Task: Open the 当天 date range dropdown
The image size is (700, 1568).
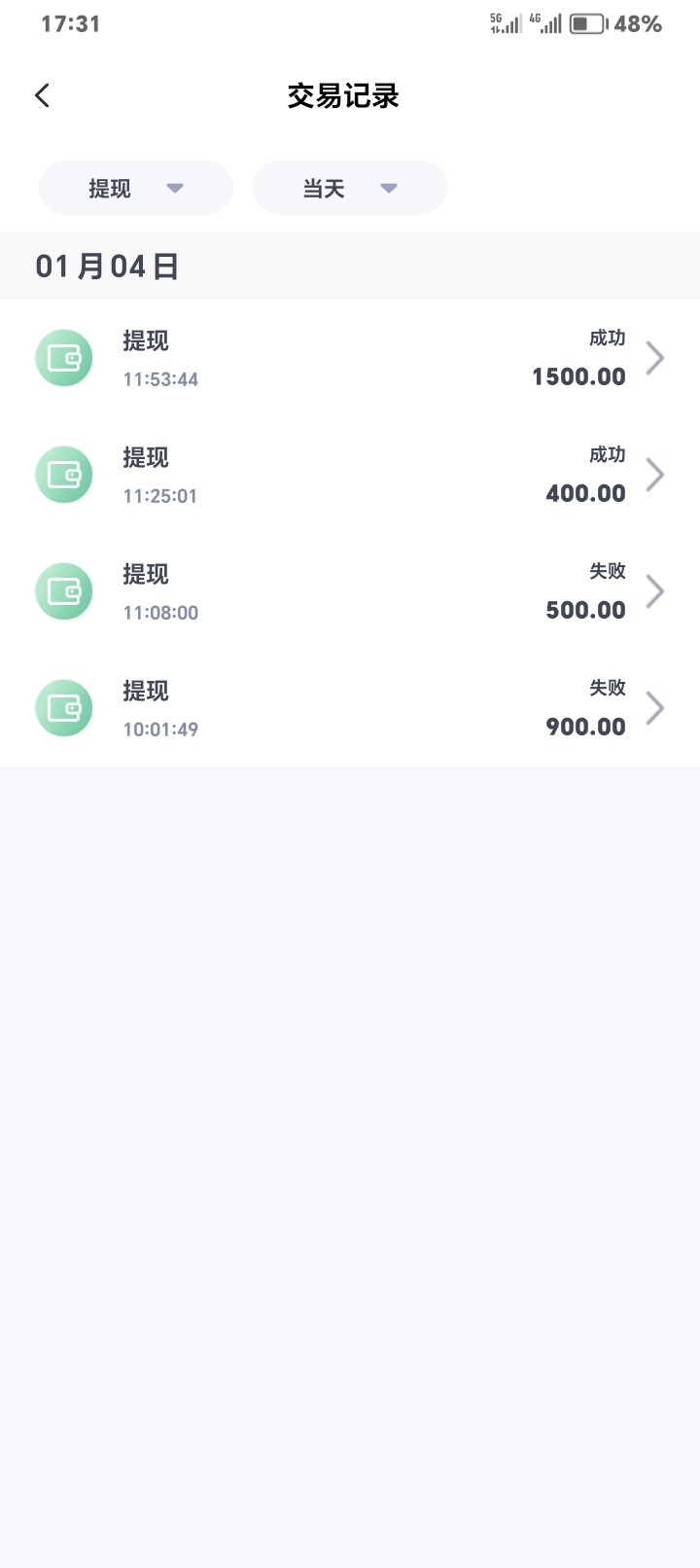Action: point(350,188)
